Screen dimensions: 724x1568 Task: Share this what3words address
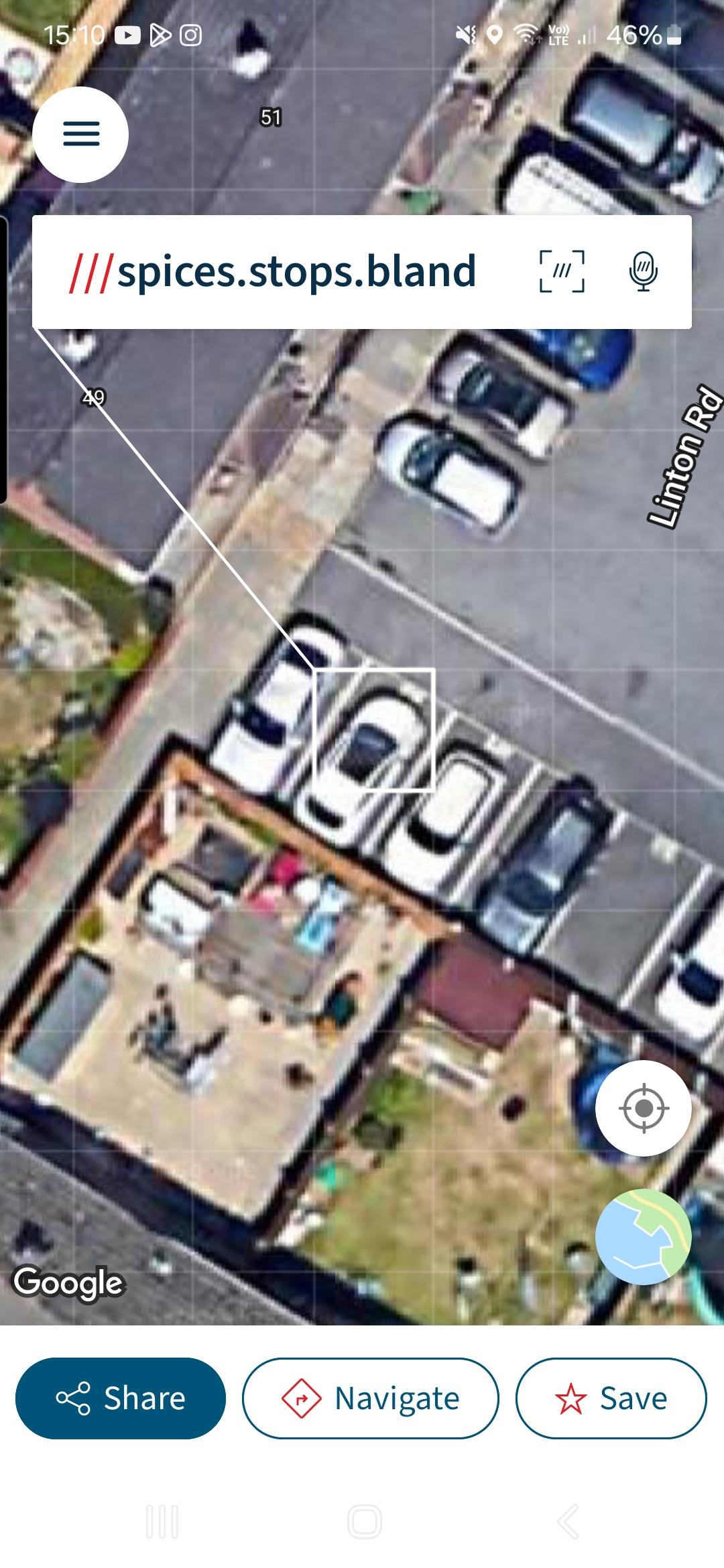[121, 1398]
